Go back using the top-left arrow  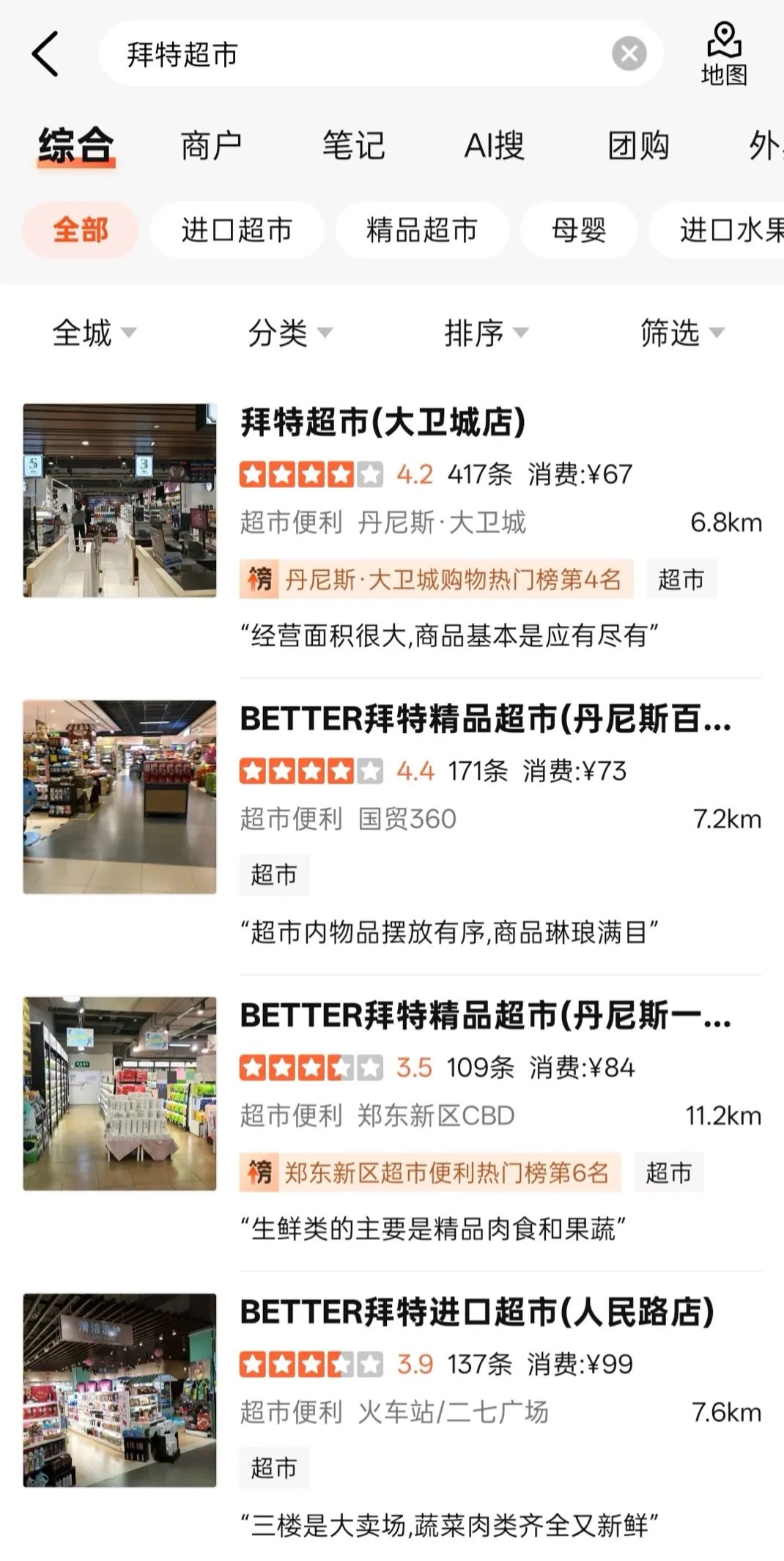tap(45, 54)
